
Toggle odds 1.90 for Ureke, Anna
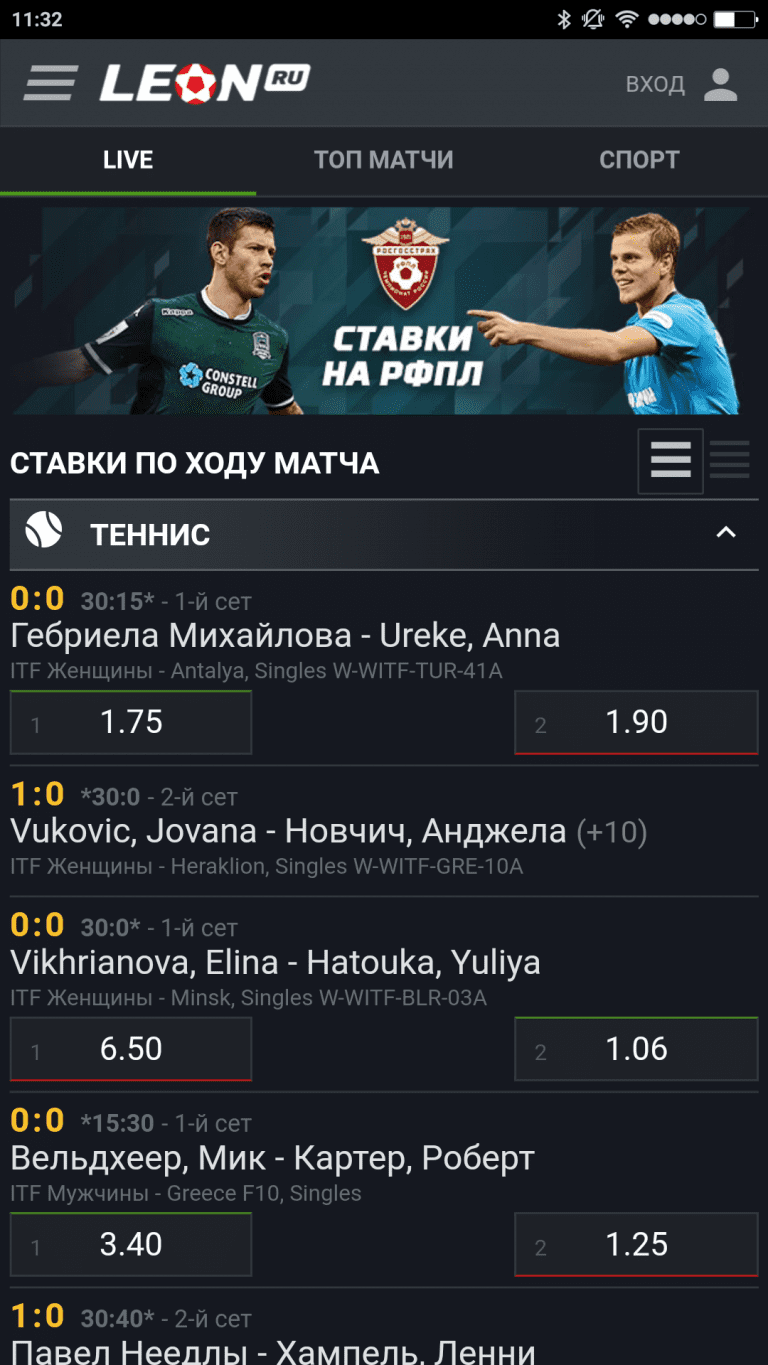(x=636, y=722)
